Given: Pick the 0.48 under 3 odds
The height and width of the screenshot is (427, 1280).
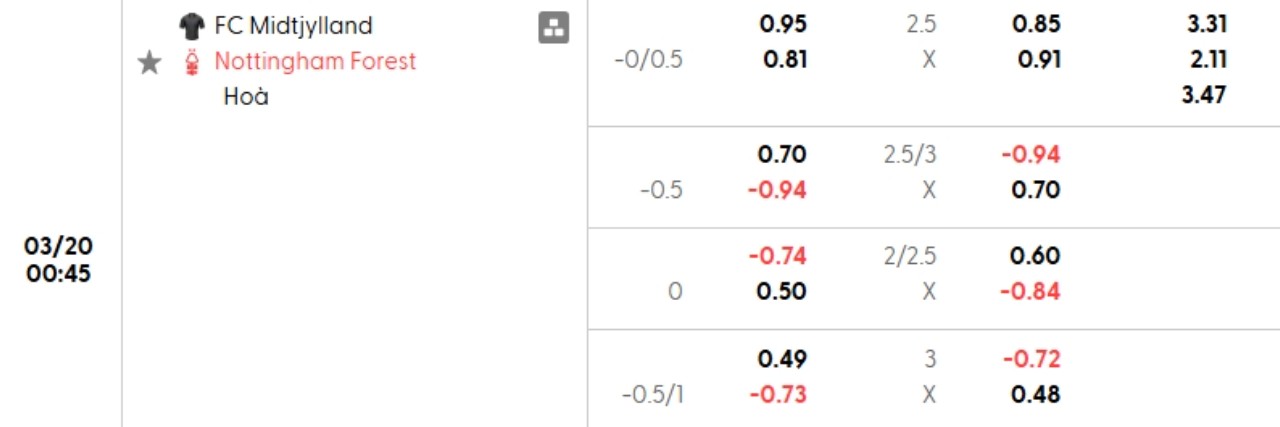Looking at the screenshot, I should (1036, 394).
